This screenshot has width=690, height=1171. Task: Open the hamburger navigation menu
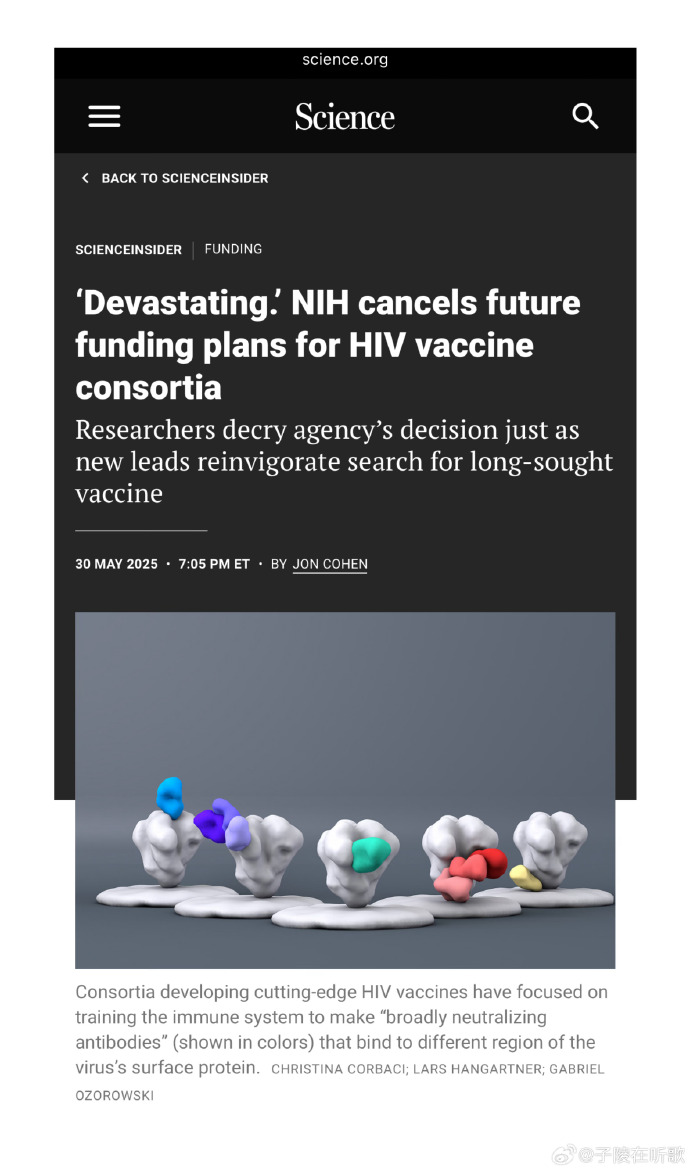[104, 116]
